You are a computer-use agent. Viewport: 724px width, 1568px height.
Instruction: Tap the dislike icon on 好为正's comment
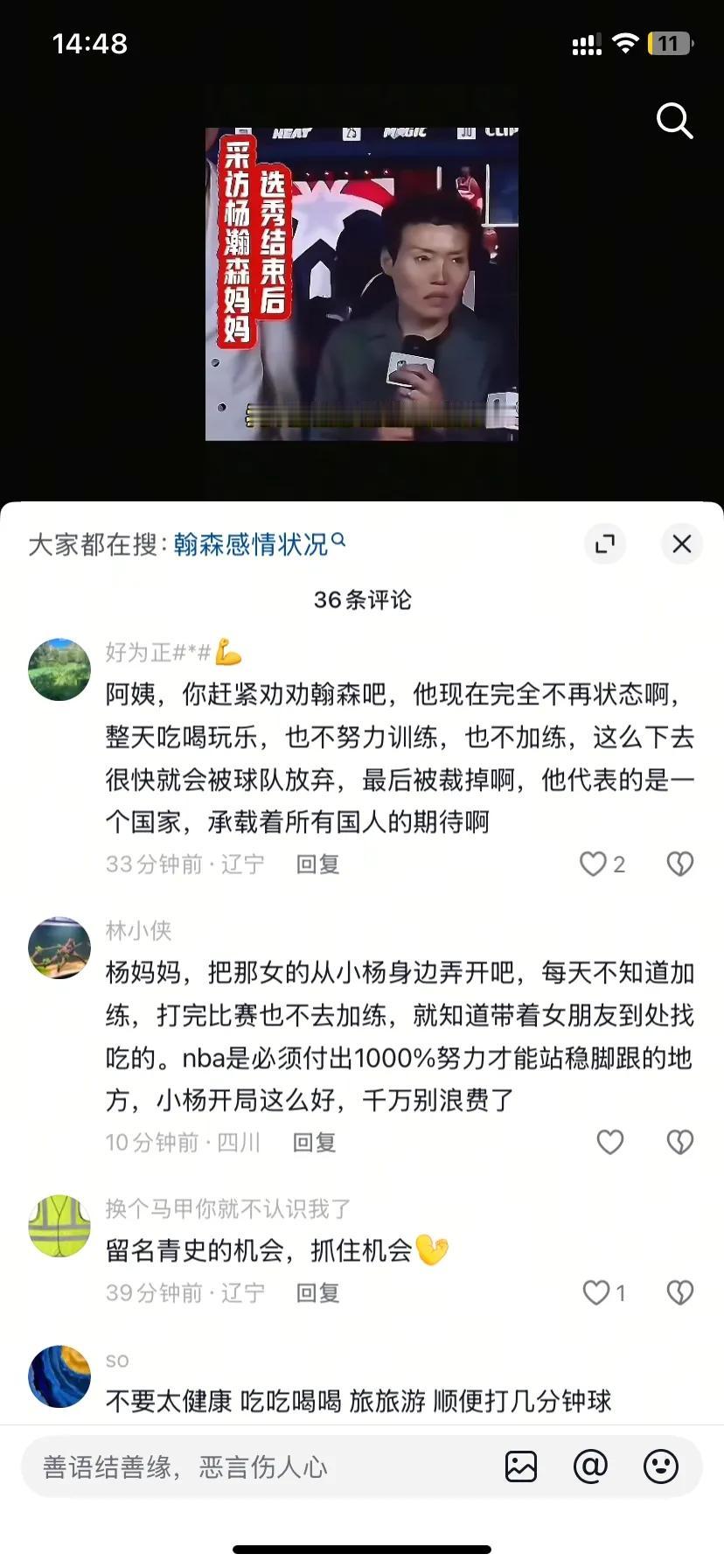[x=679, y=864]
